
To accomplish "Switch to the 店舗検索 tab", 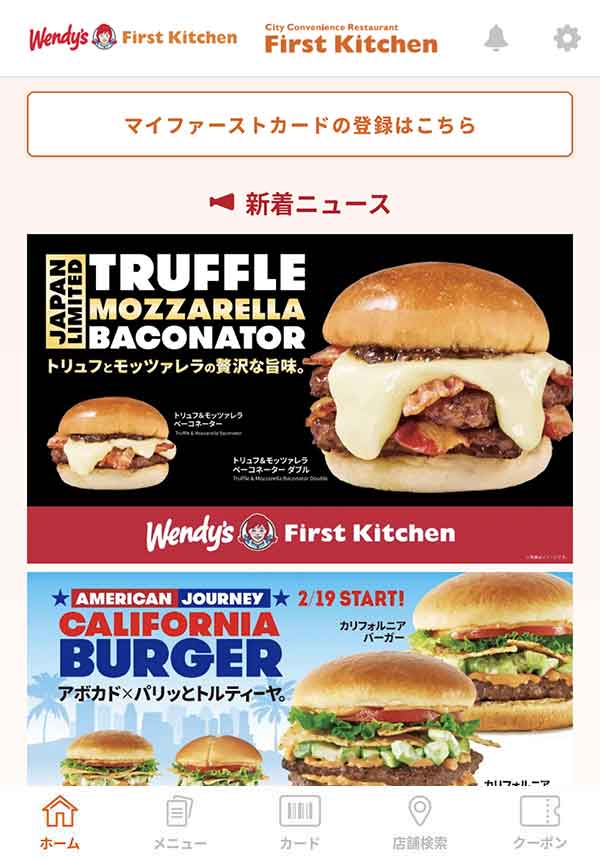I will click(420, 822).
